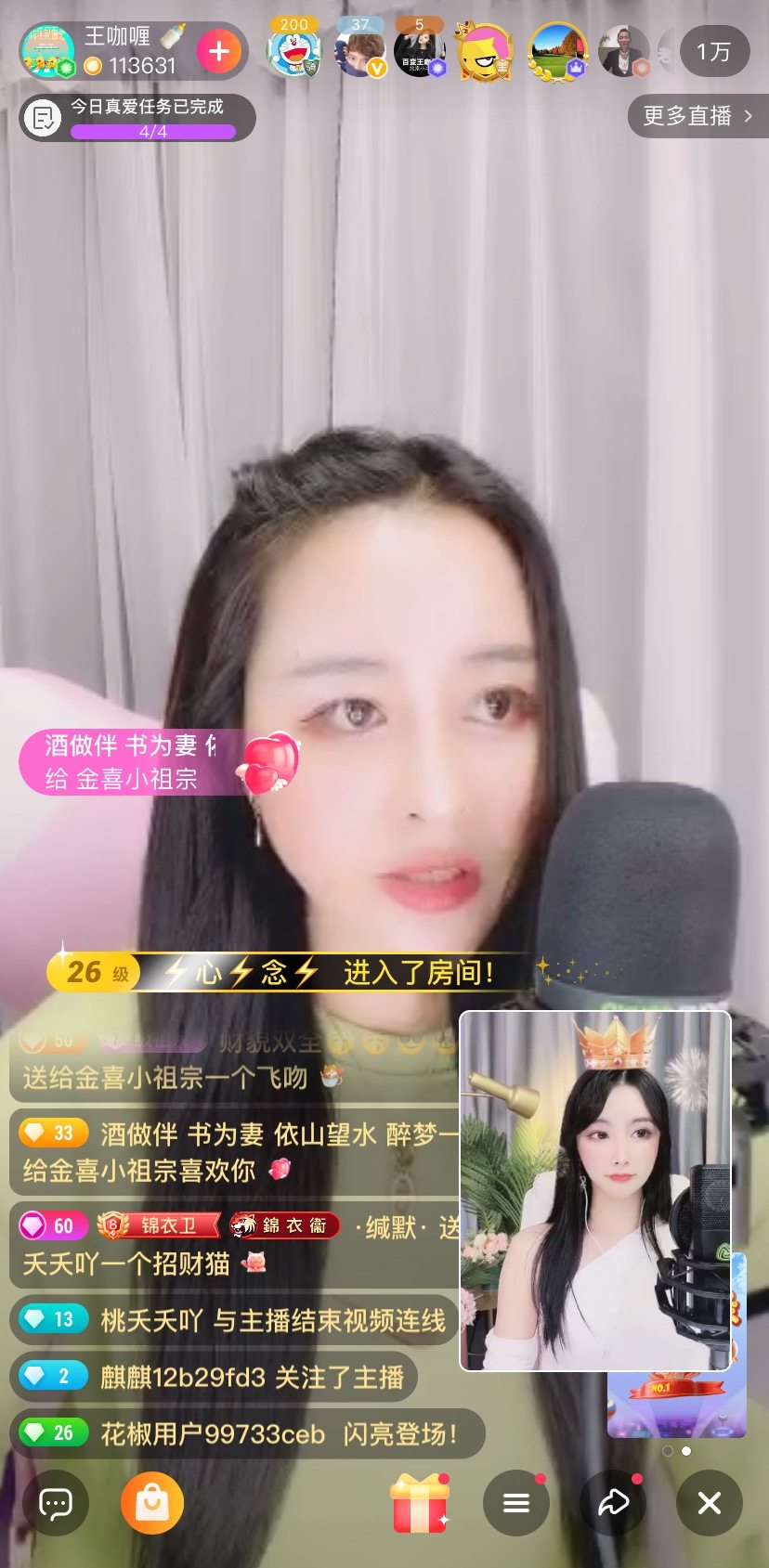
Task: Tap 麒麟12b29fd3's follow message
Action: pyautogui.click(x=213, y=1377)
